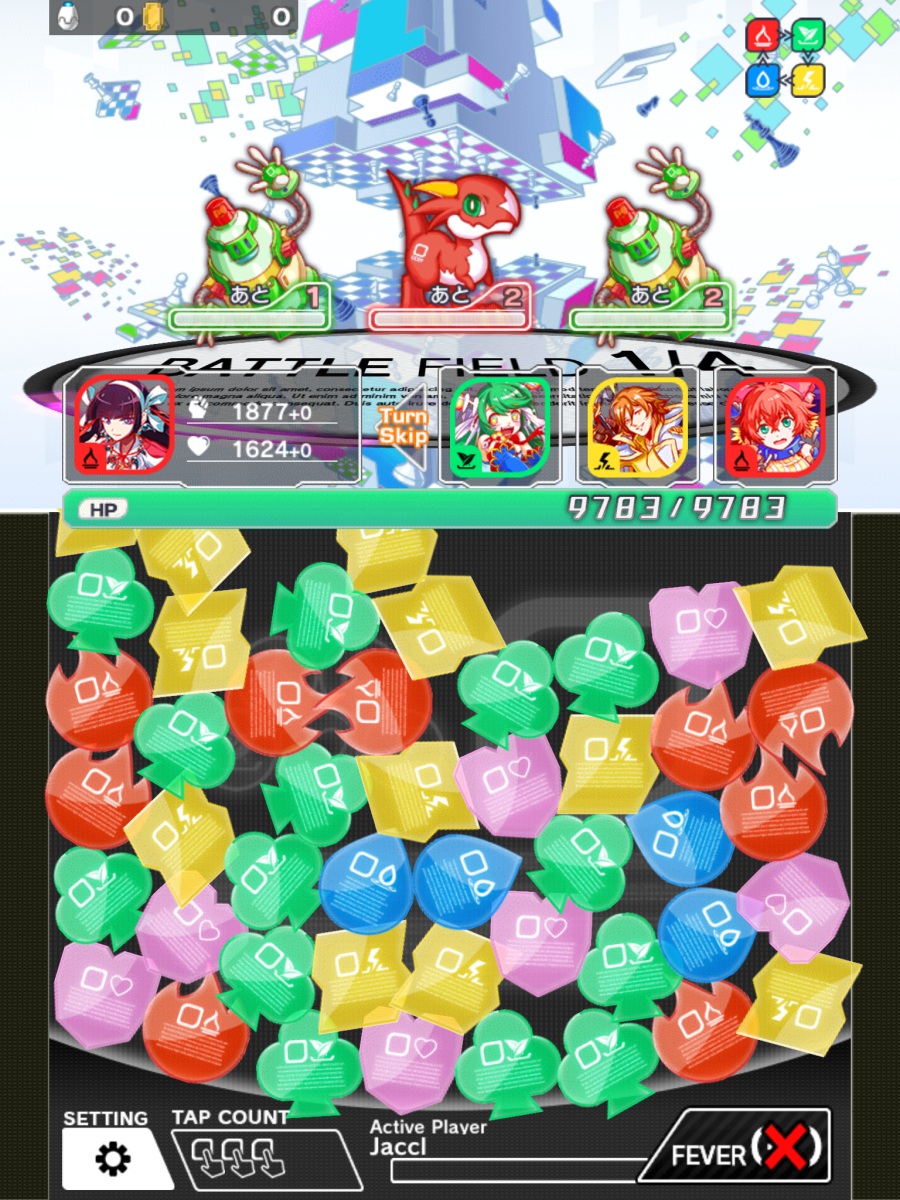Tap the Turn Skip button
900x1200 pixels.
(x=403, y=426)
